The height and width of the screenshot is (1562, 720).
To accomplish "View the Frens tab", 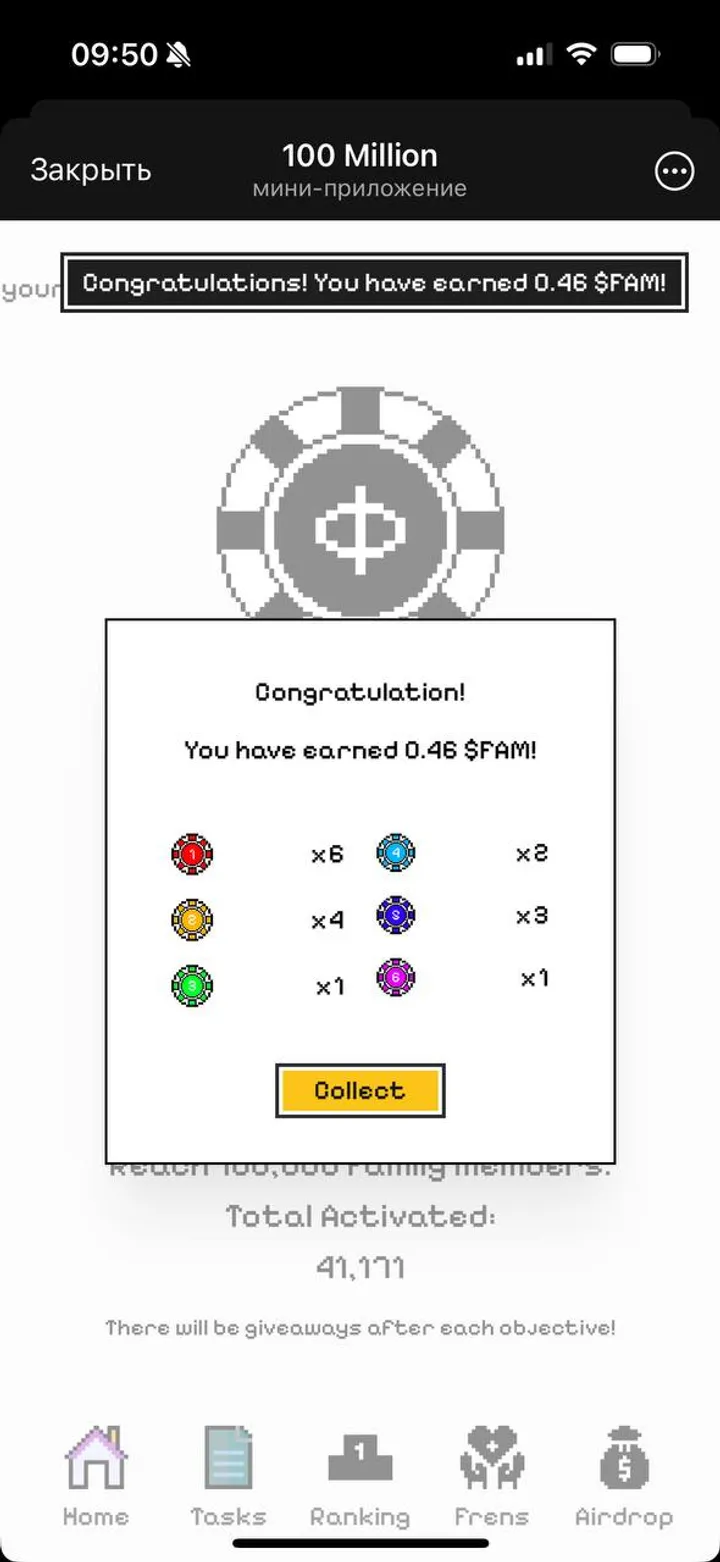I will tap(492, 1476).
